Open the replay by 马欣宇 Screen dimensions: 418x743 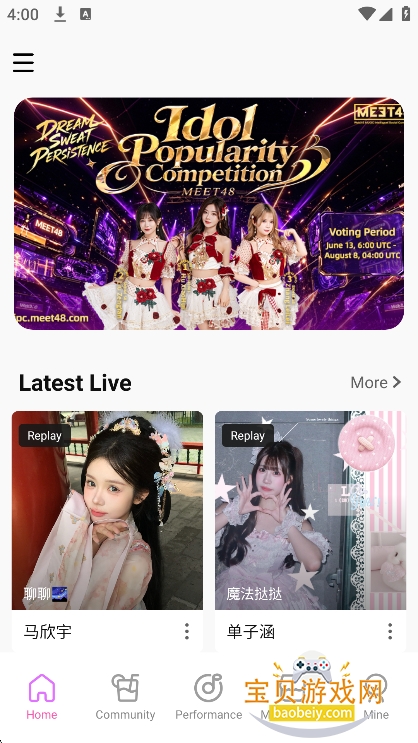point(107,510)
